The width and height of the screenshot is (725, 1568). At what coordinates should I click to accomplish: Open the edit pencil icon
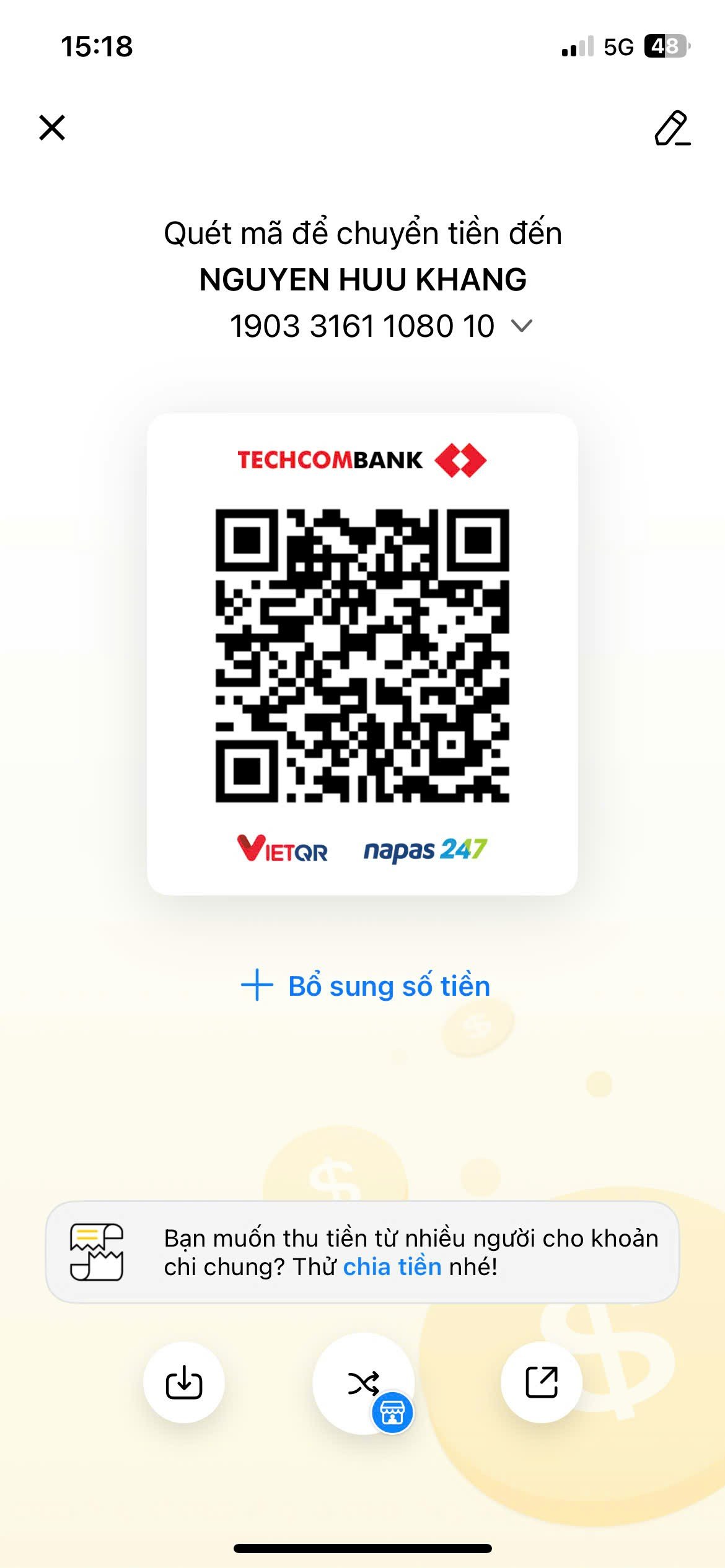672,128
